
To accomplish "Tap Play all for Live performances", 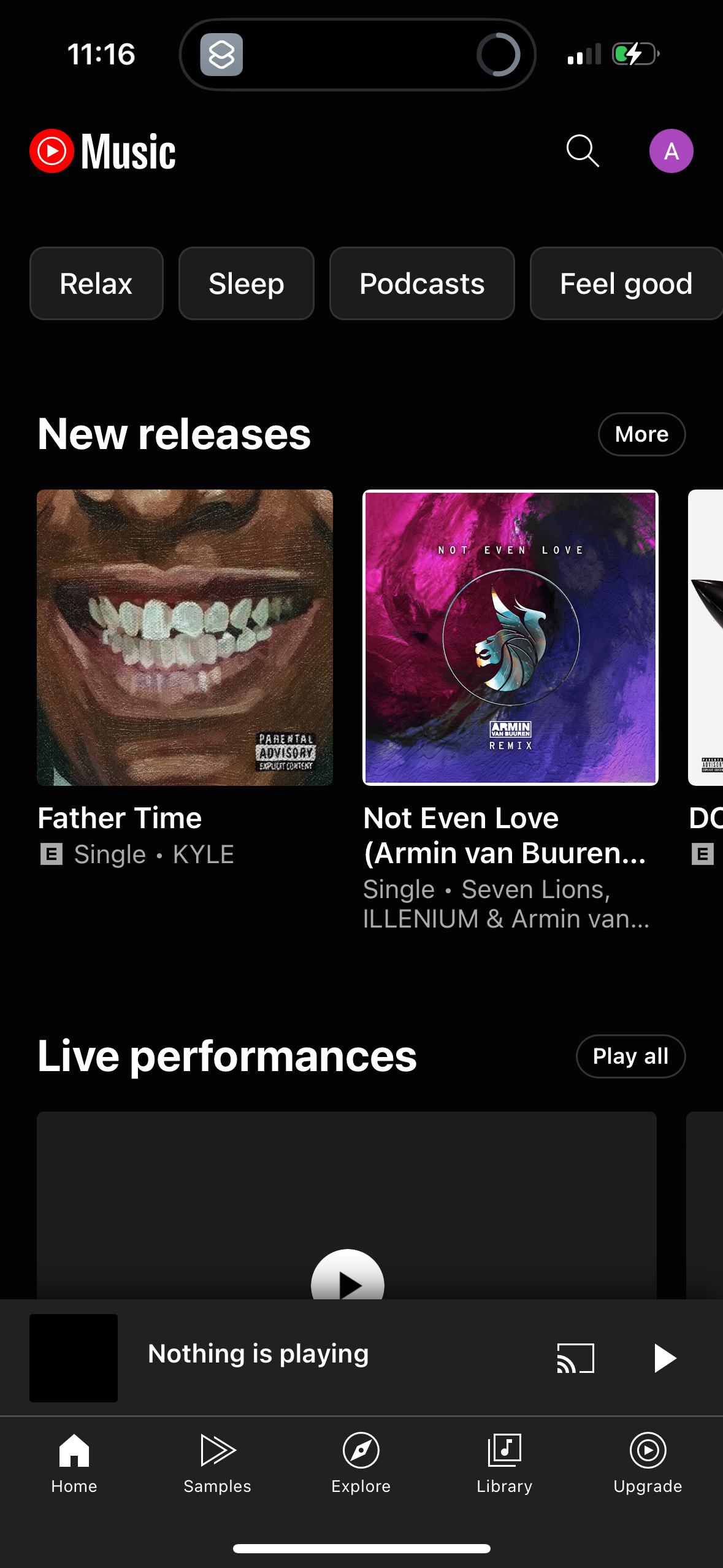I will tap(630, 1056).
